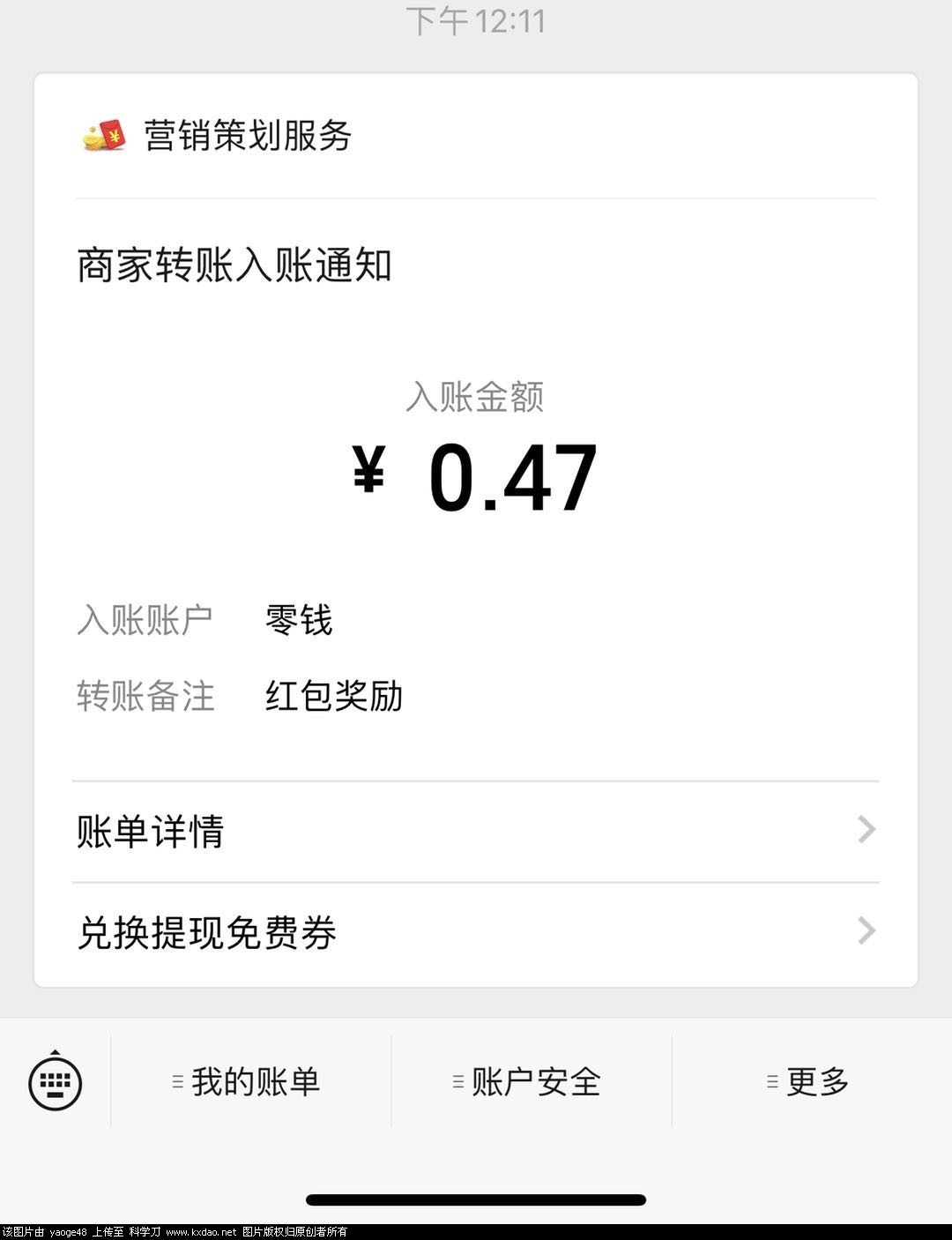Open 我的账单 menu
The width and height of the screenshot is (952, 1240).
point(249,1082)
